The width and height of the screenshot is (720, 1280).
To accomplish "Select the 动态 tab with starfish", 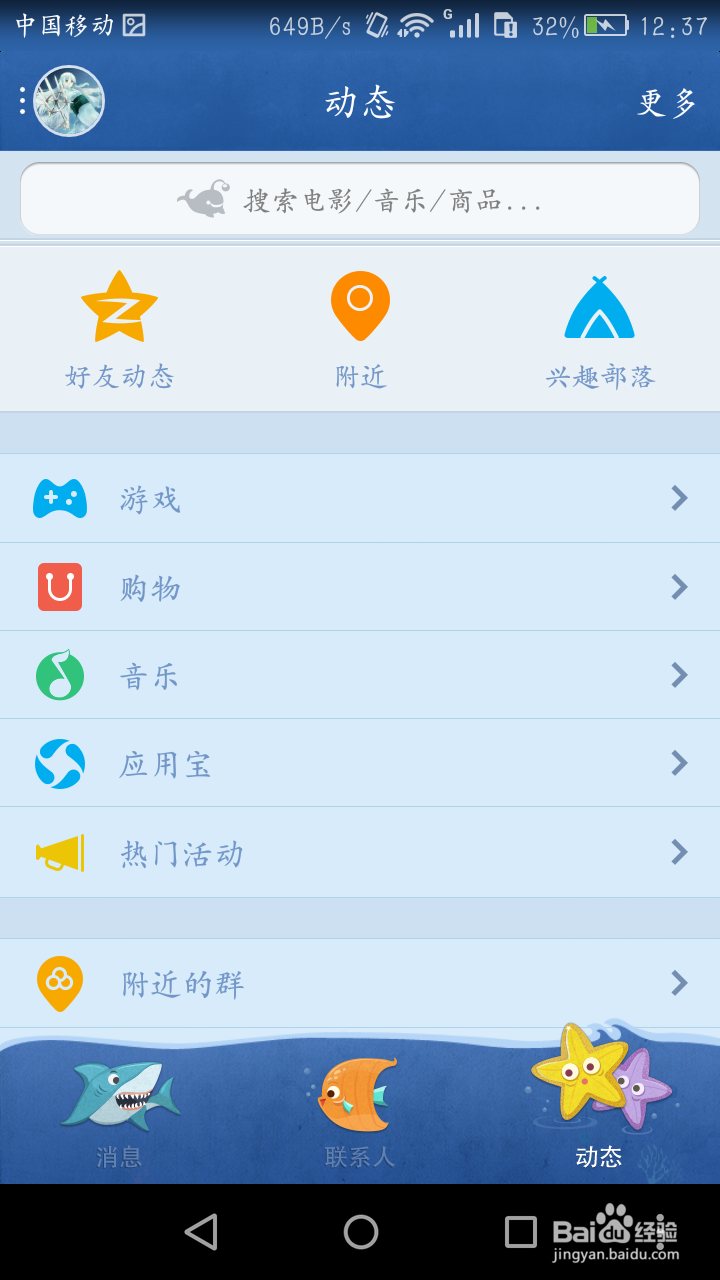I will coord(600,1100).
